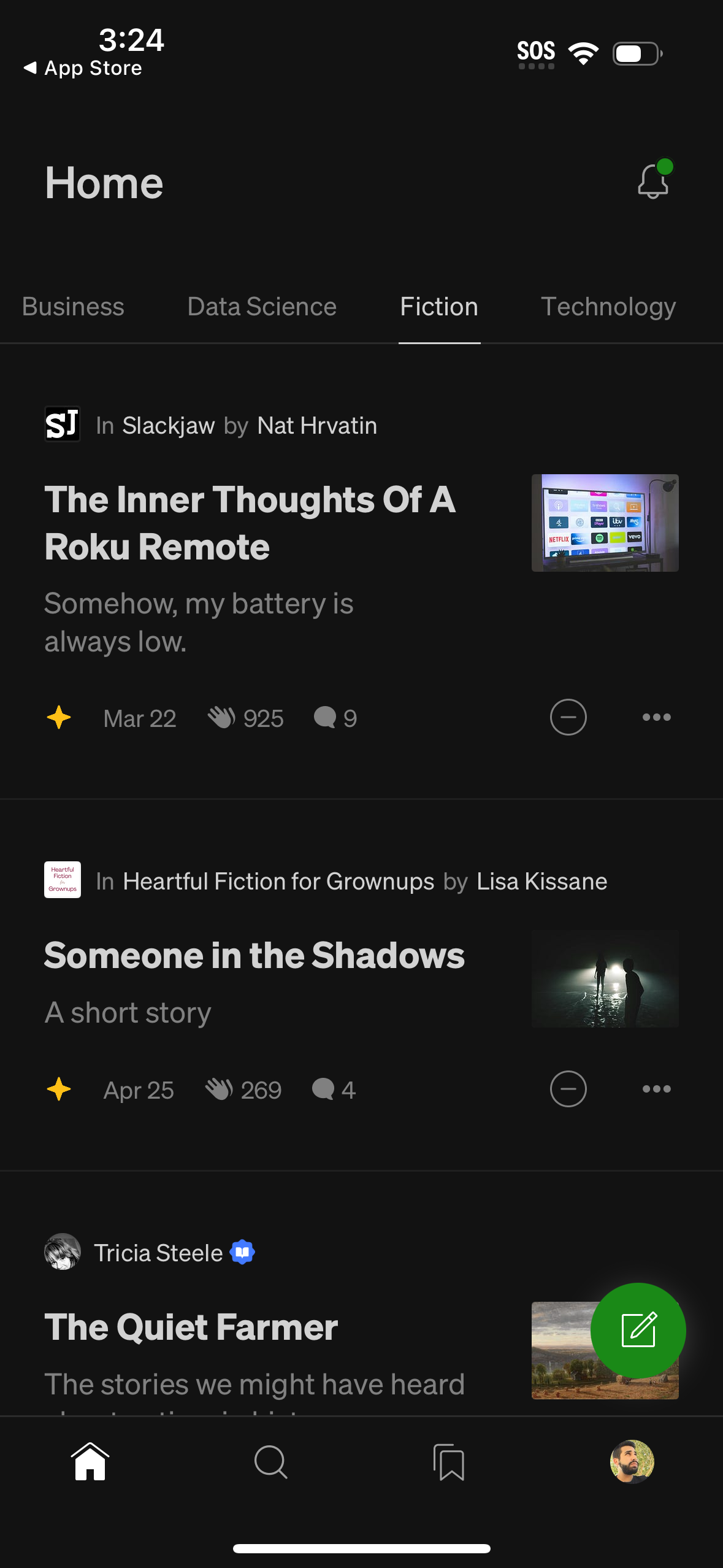Viewport: 723px width, 1568px height.
Task: Open the Search screen
Action: point(271,1462)
